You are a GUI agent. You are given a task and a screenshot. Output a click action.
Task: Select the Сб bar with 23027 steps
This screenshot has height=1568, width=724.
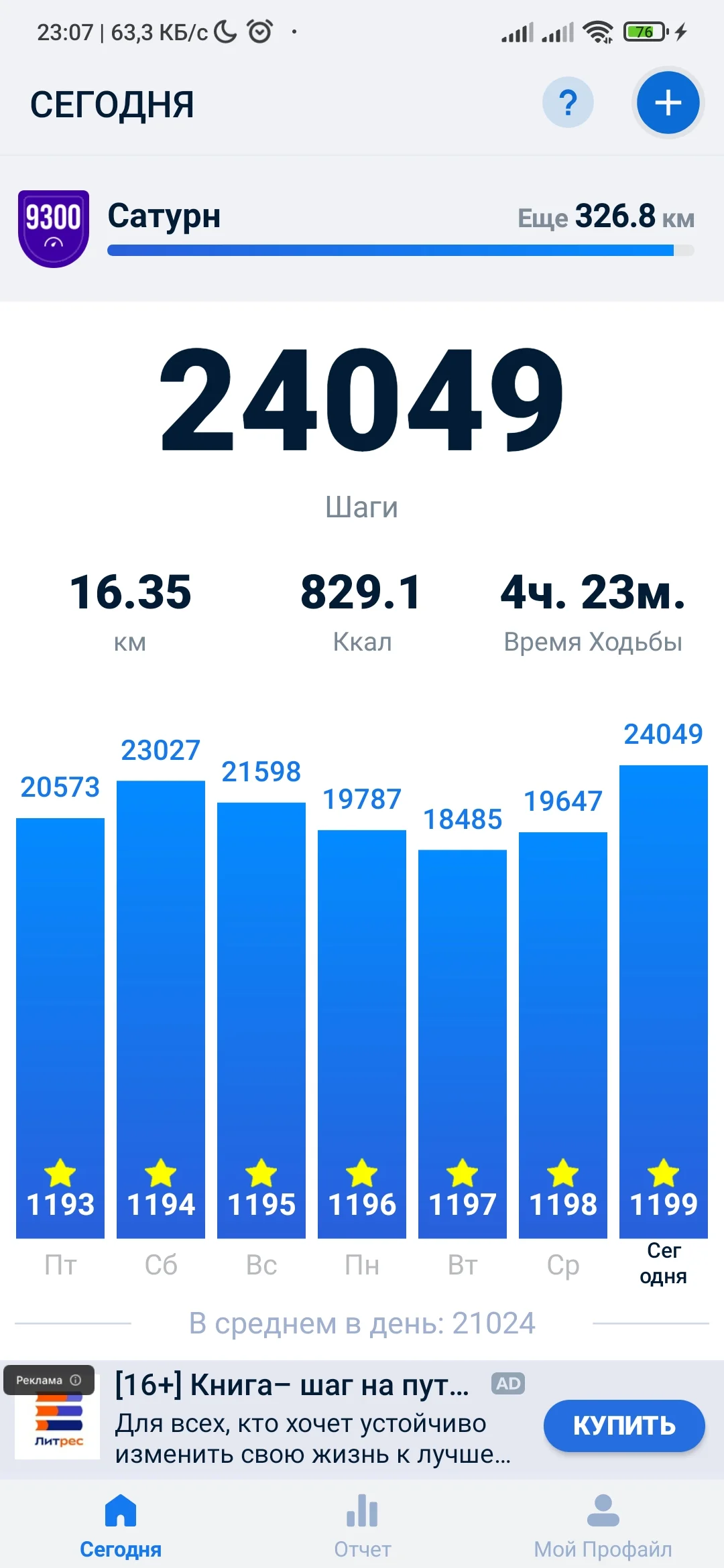click(x=161, y=1008)
